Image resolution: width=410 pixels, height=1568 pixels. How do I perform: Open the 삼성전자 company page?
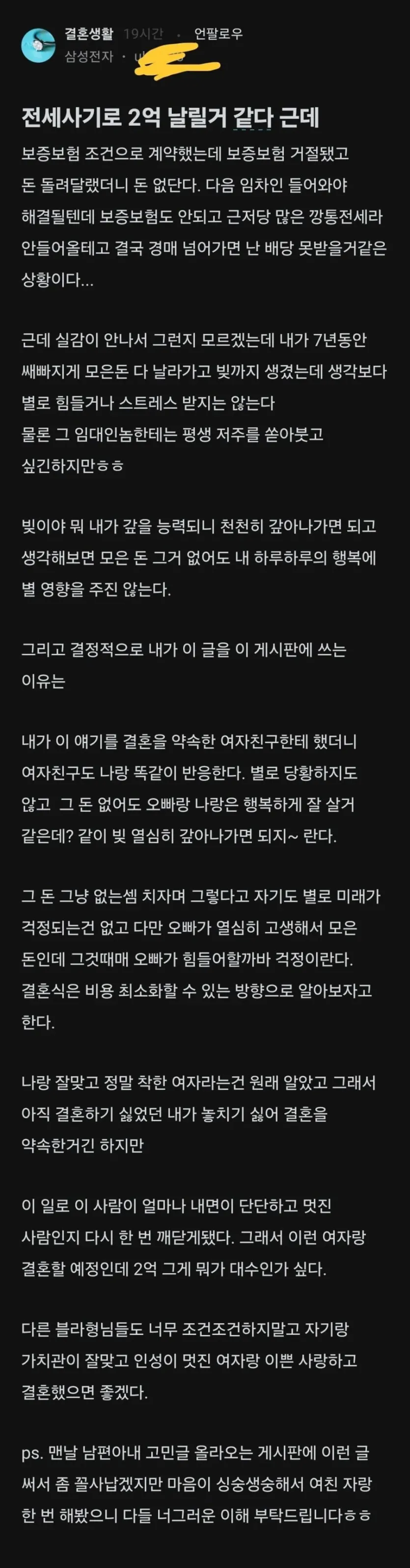click(89, 56)
